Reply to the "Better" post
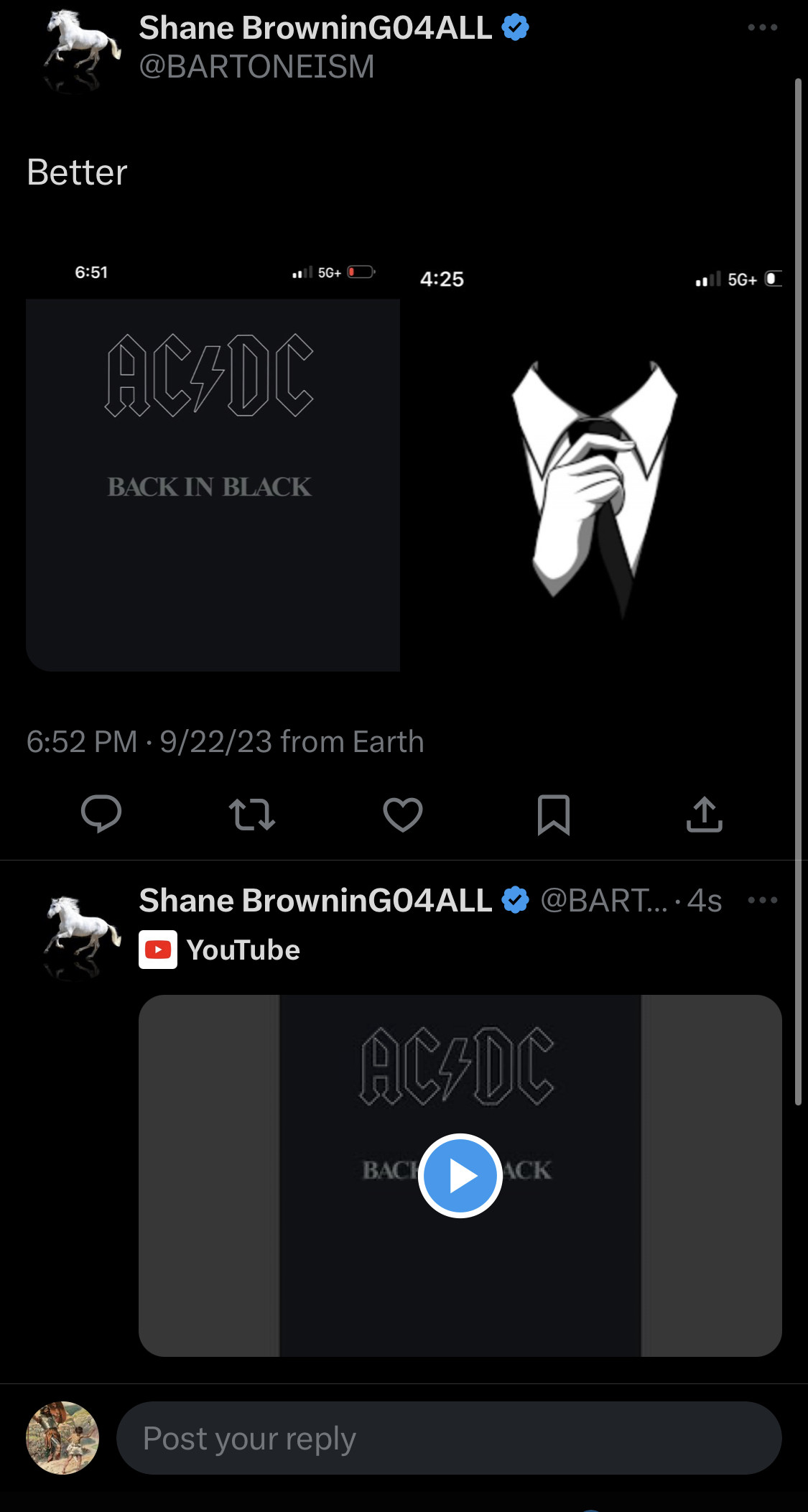Image resolution: width=808 pixels, height=1512 pixels. point(101,815)
